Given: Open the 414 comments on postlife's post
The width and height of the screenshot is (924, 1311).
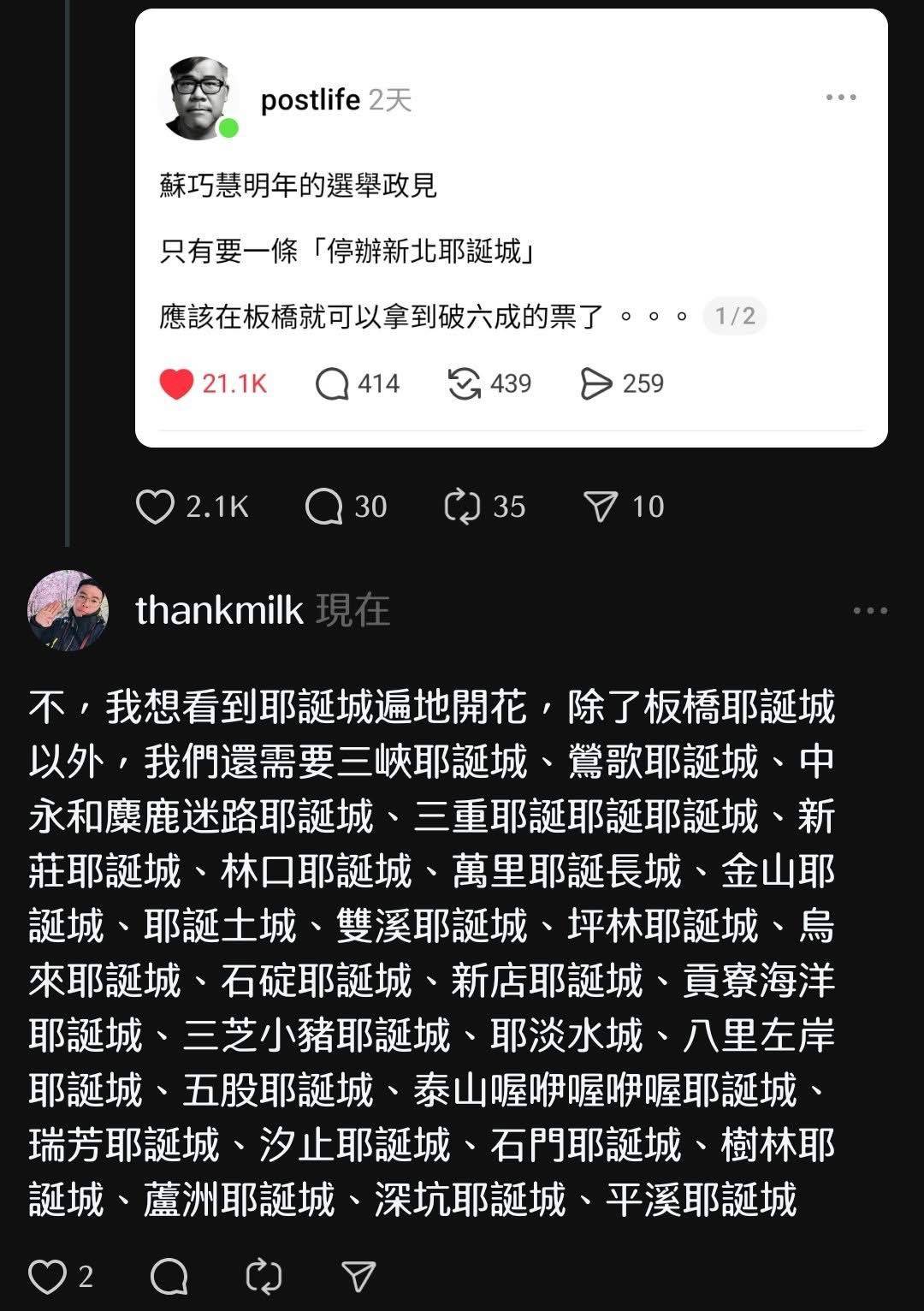Looking at the screenshot, I should tap(332, 383).
